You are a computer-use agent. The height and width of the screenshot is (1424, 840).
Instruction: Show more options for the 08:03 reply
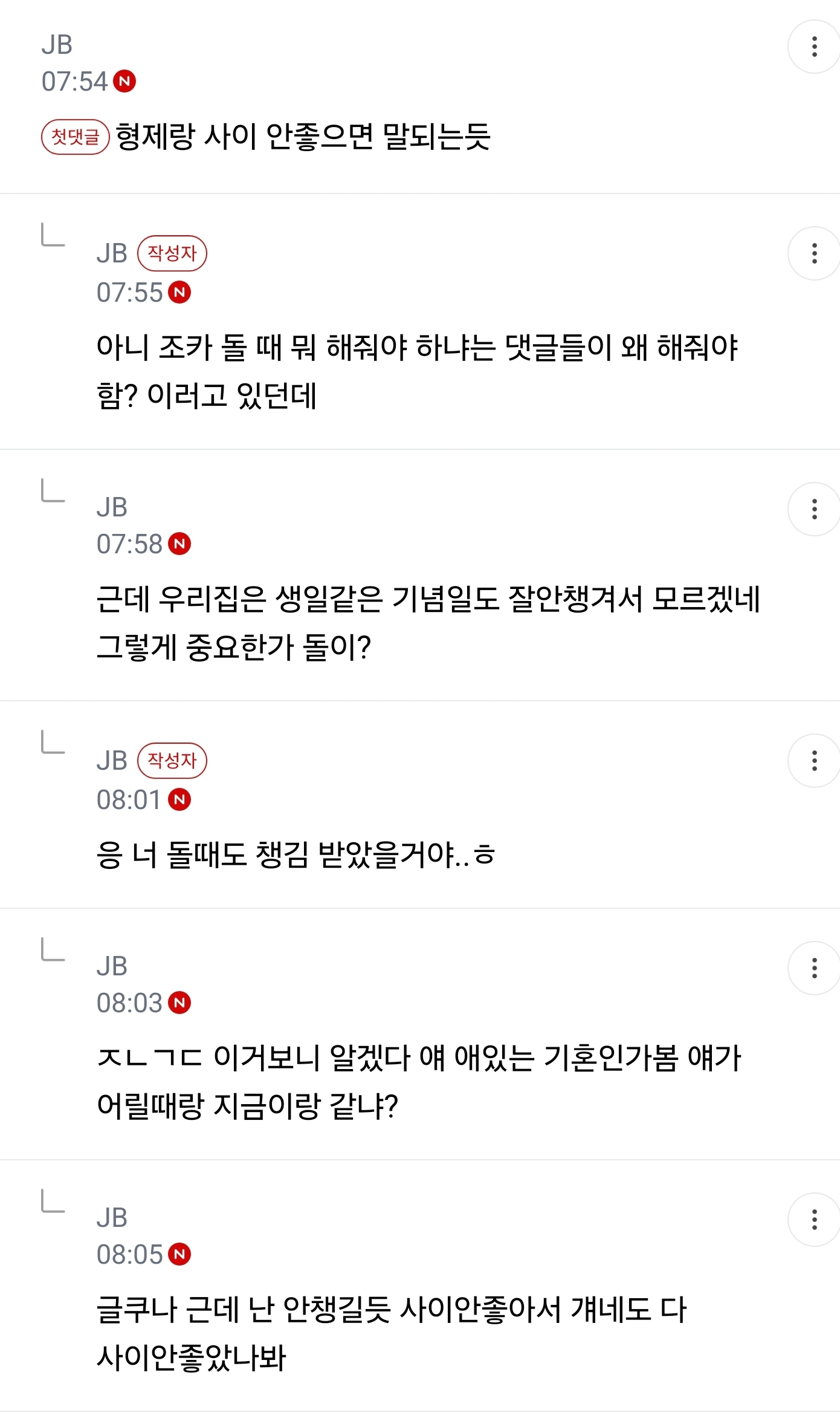point(814,968)
